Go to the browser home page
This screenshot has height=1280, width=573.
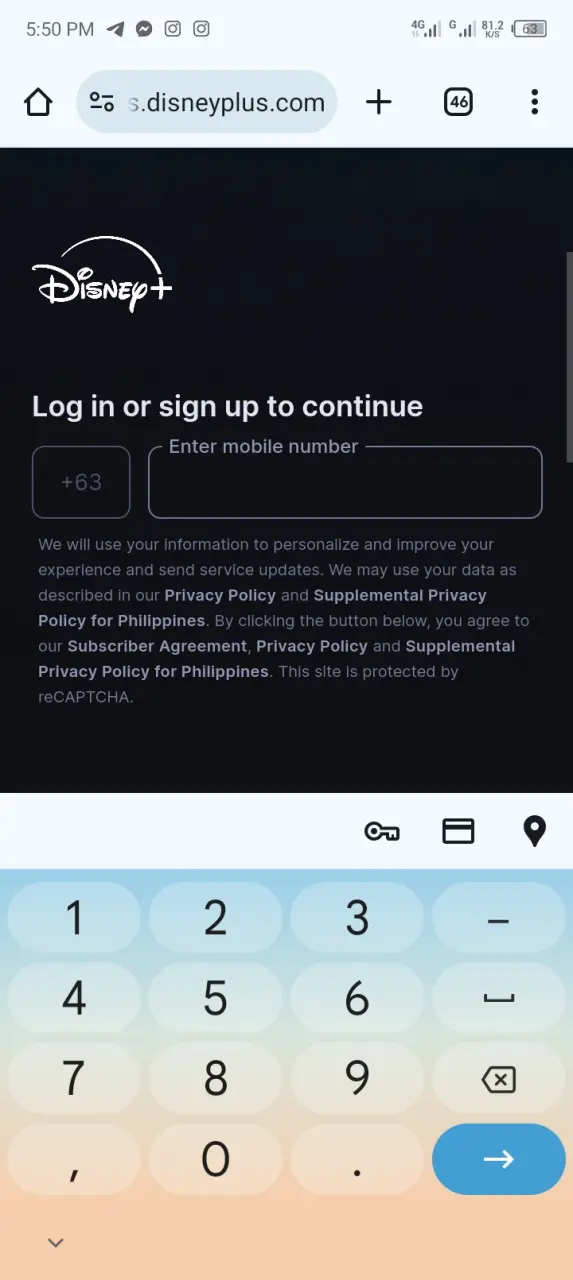click(38, 102)
